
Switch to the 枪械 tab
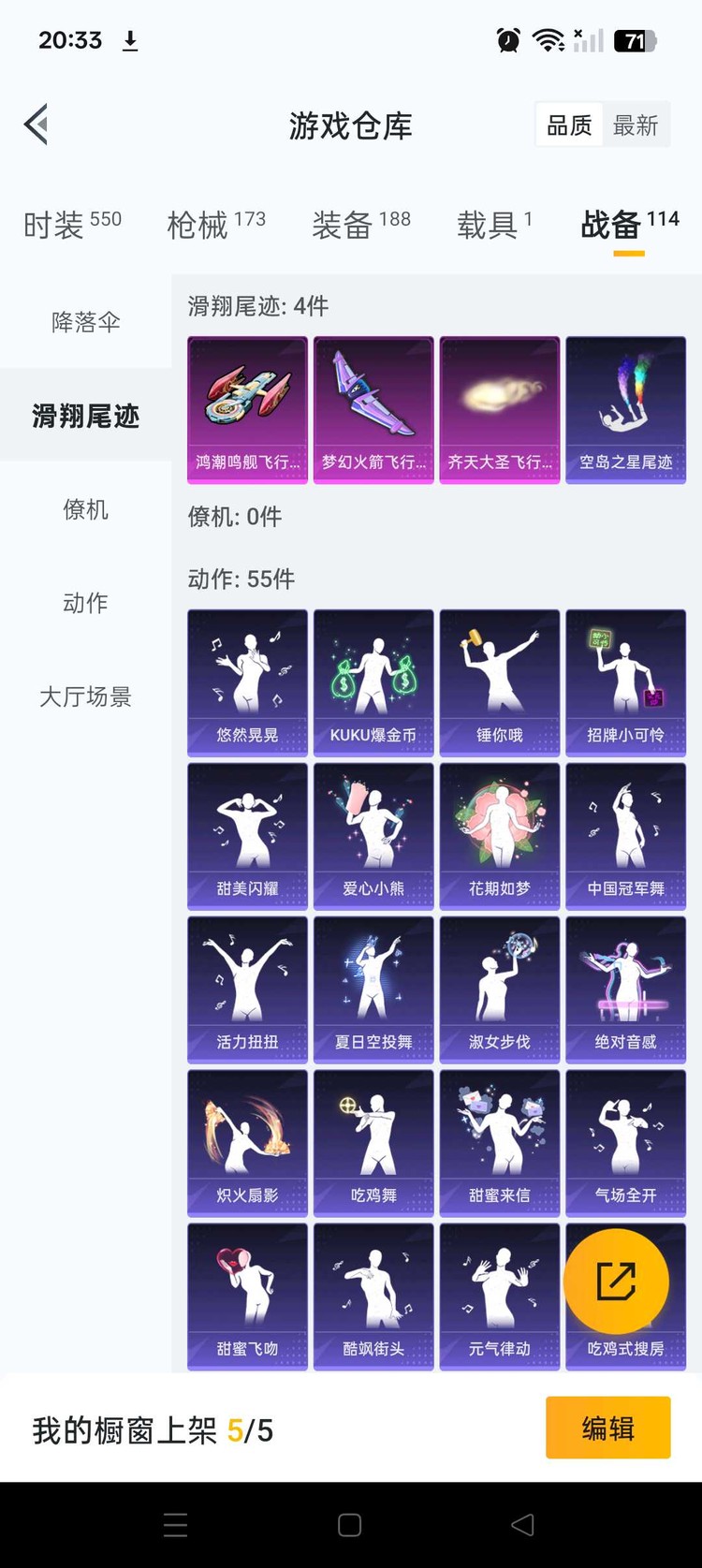216,225
